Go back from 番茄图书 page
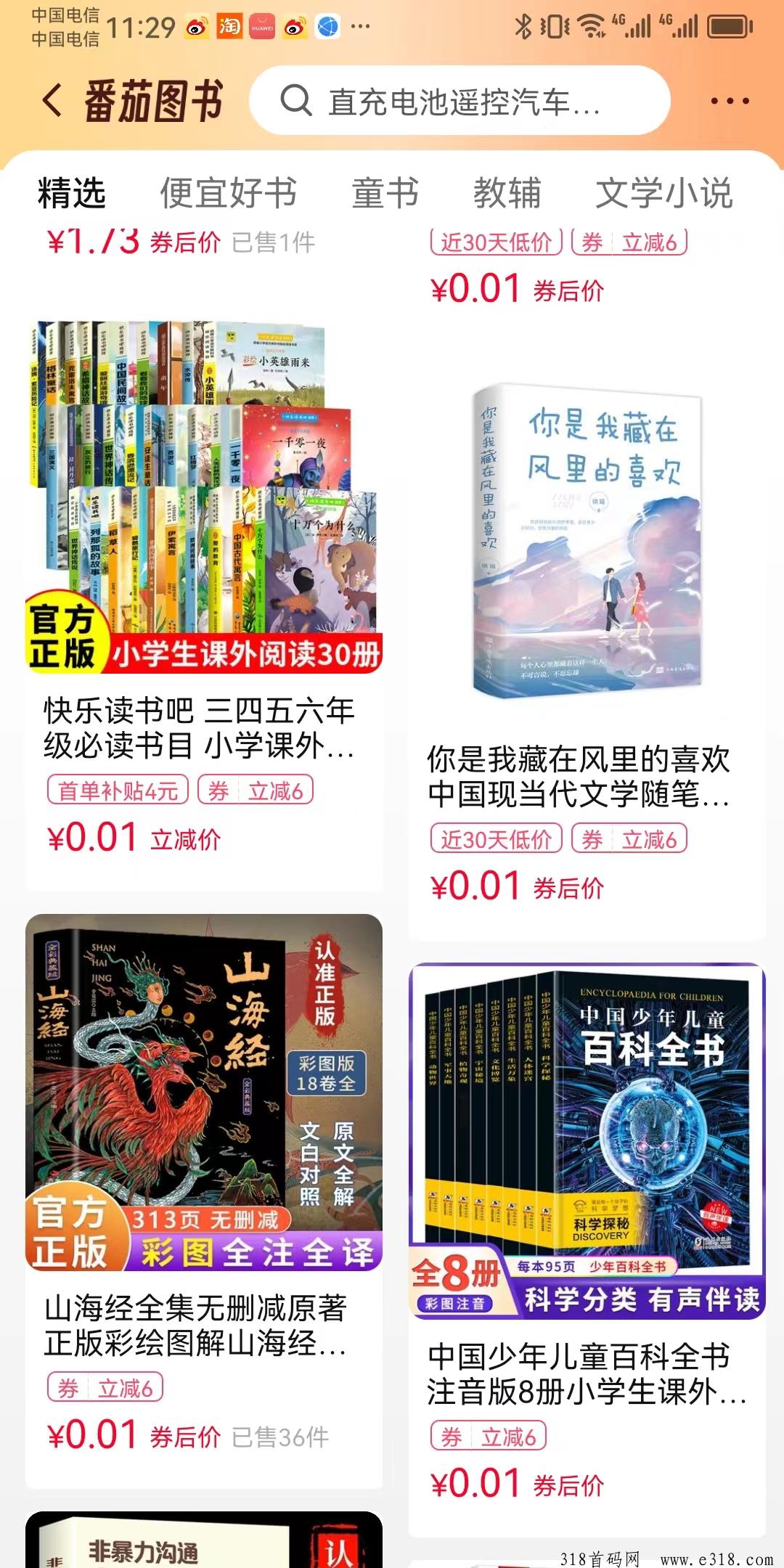The image size is (784, 1568). (x=52, y=100)
